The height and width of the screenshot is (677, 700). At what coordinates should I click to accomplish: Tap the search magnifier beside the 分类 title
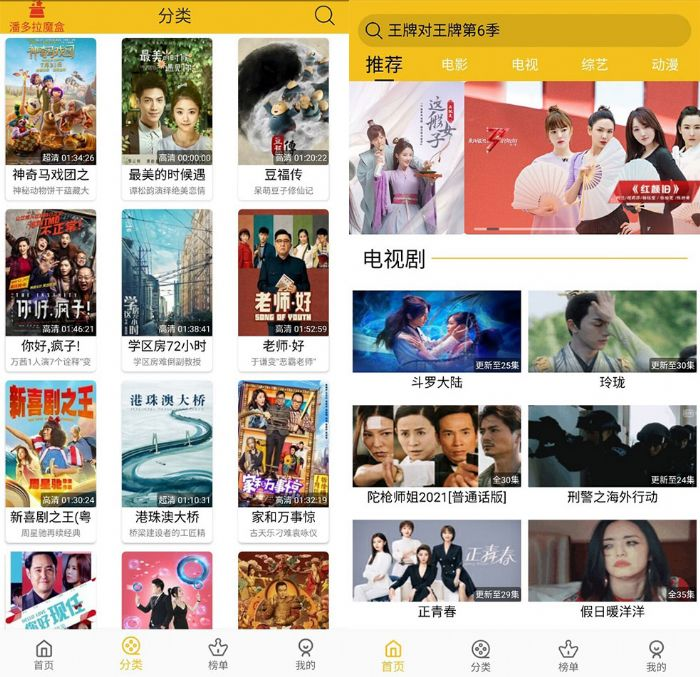pyautogui.click(x=324, y=15)
